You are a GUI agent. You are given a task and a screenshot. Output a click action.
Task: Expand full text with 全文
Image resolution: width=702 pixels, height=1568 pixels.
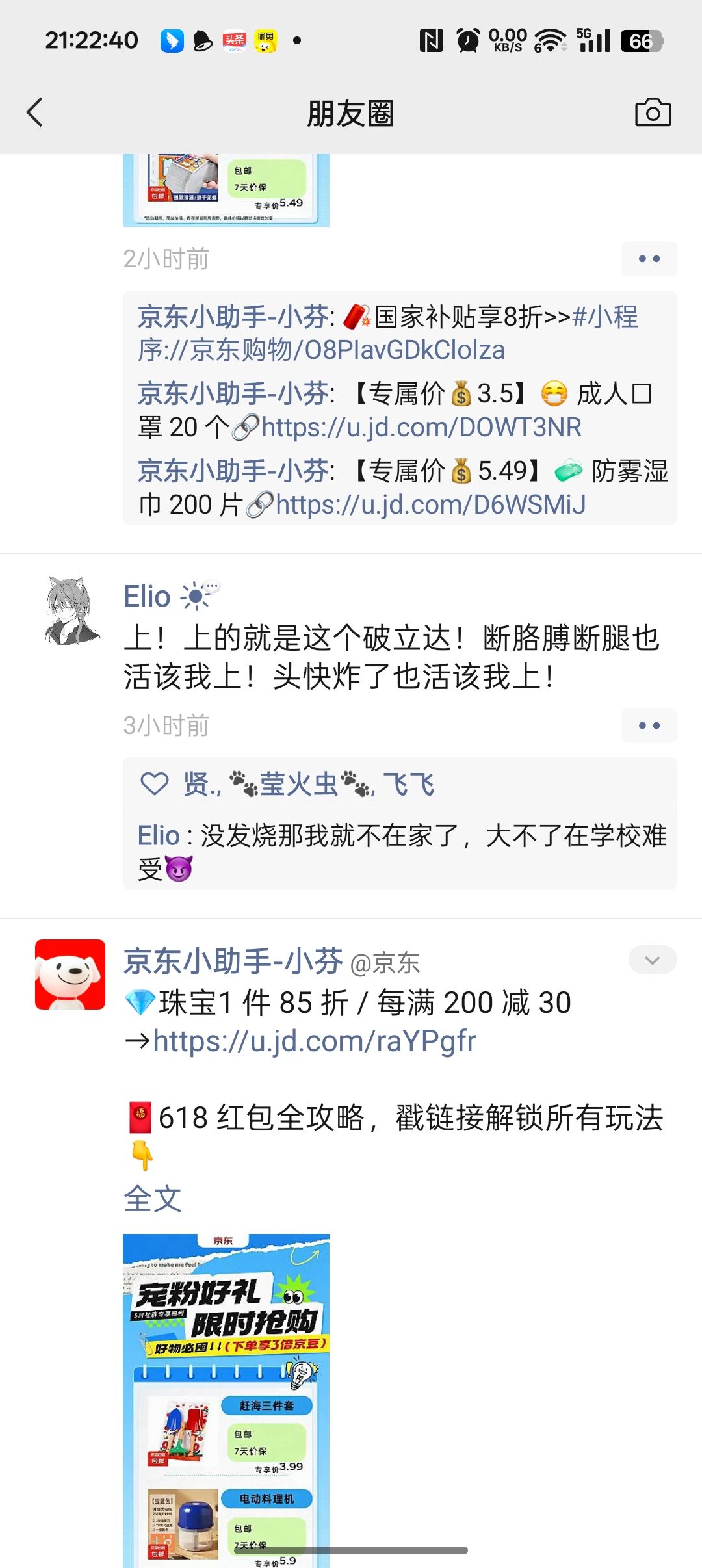(x=153, y=1199)
